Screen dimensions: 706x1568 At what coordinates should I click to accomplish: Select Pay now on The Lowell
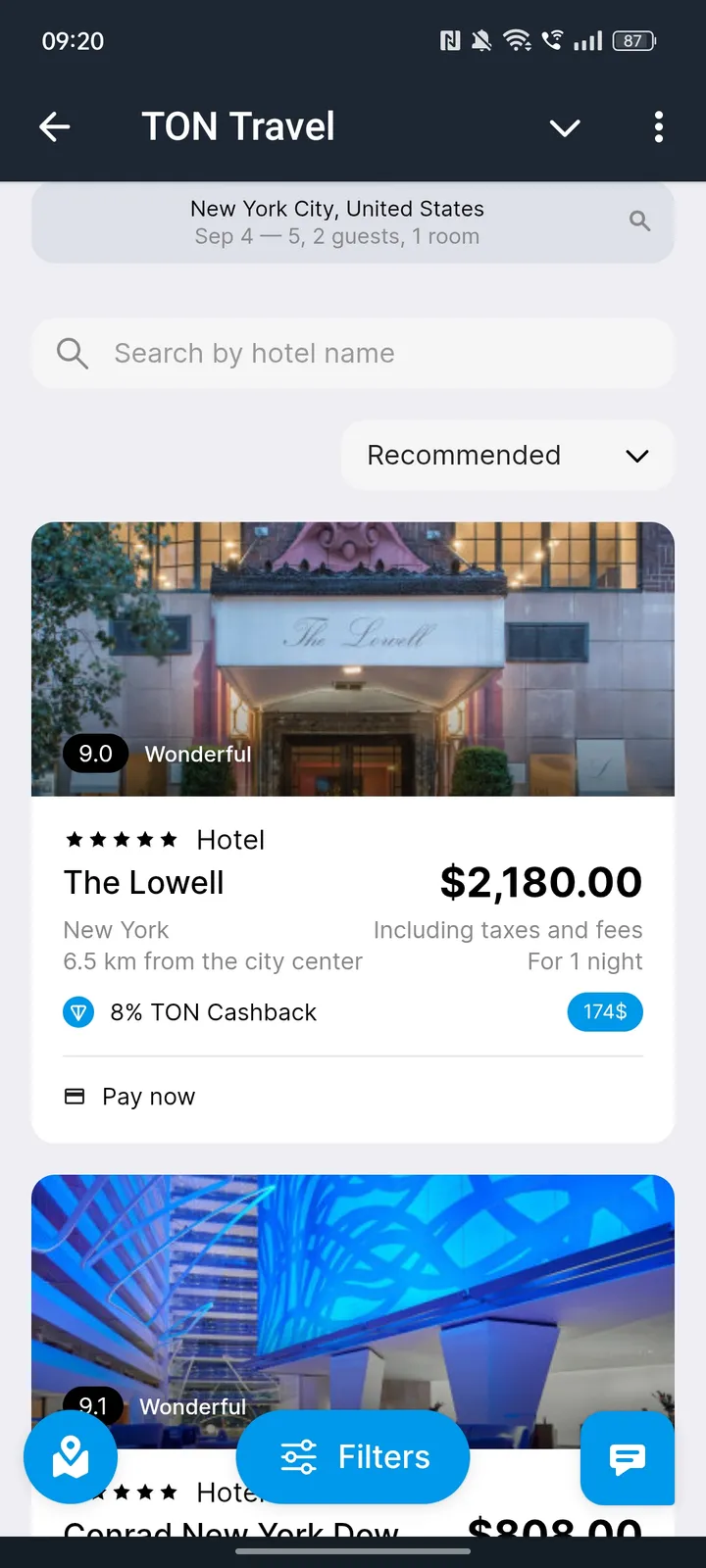pos(148,1096)
